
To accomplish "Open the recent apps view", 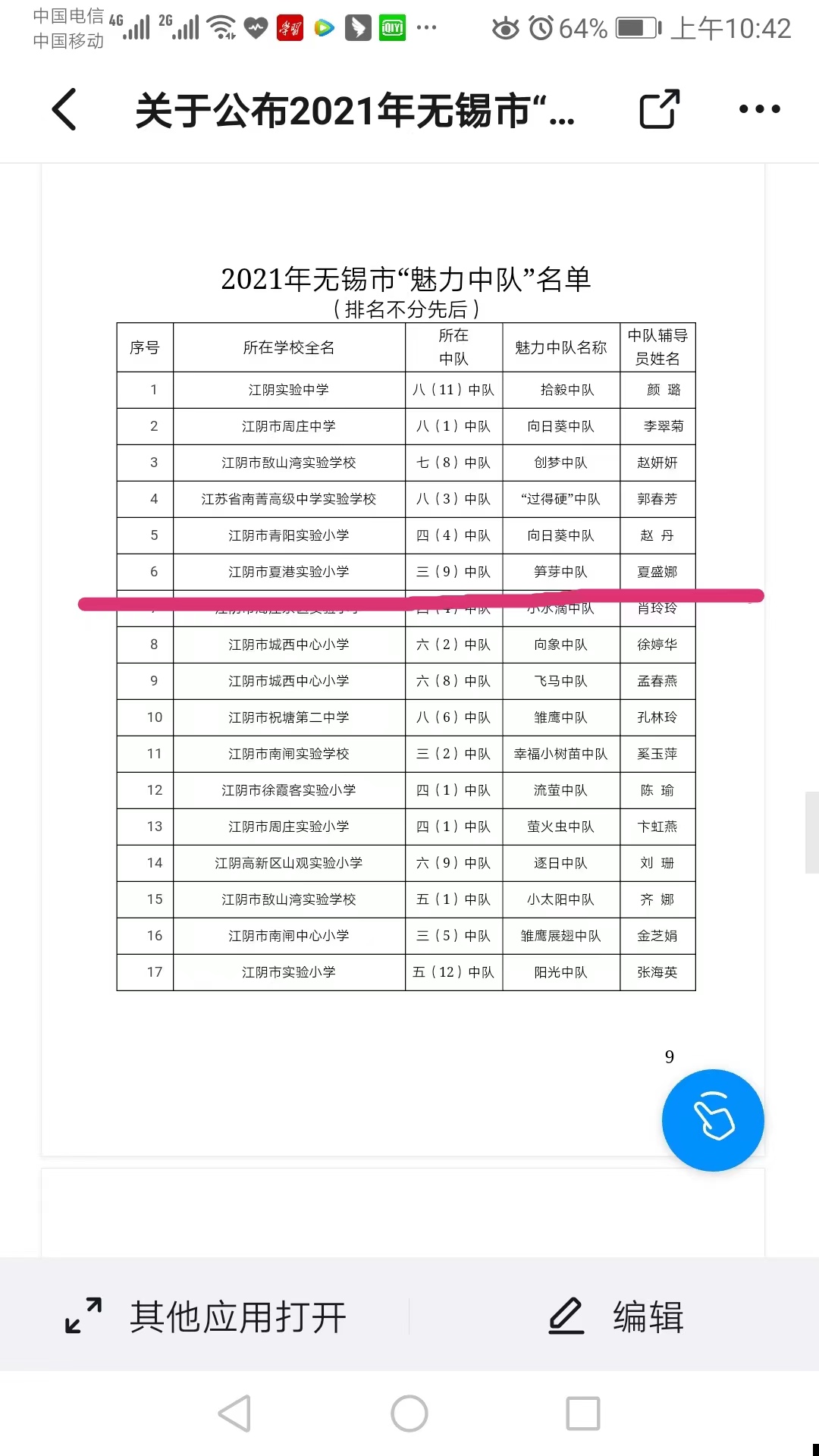I will click(583, 1414).
